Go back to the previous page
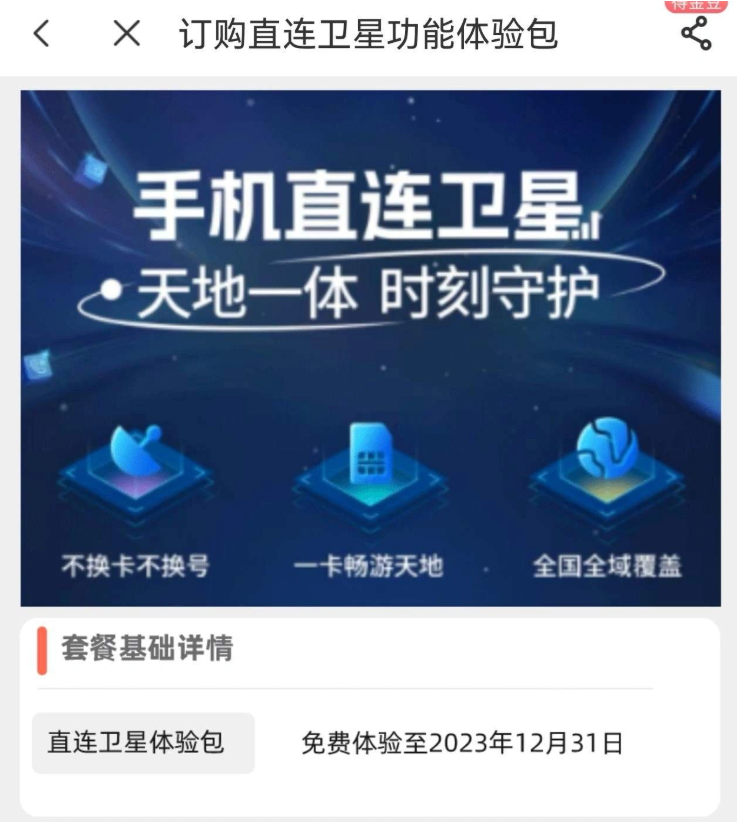Viewport: 737px width, 822px height. (41, 33)
